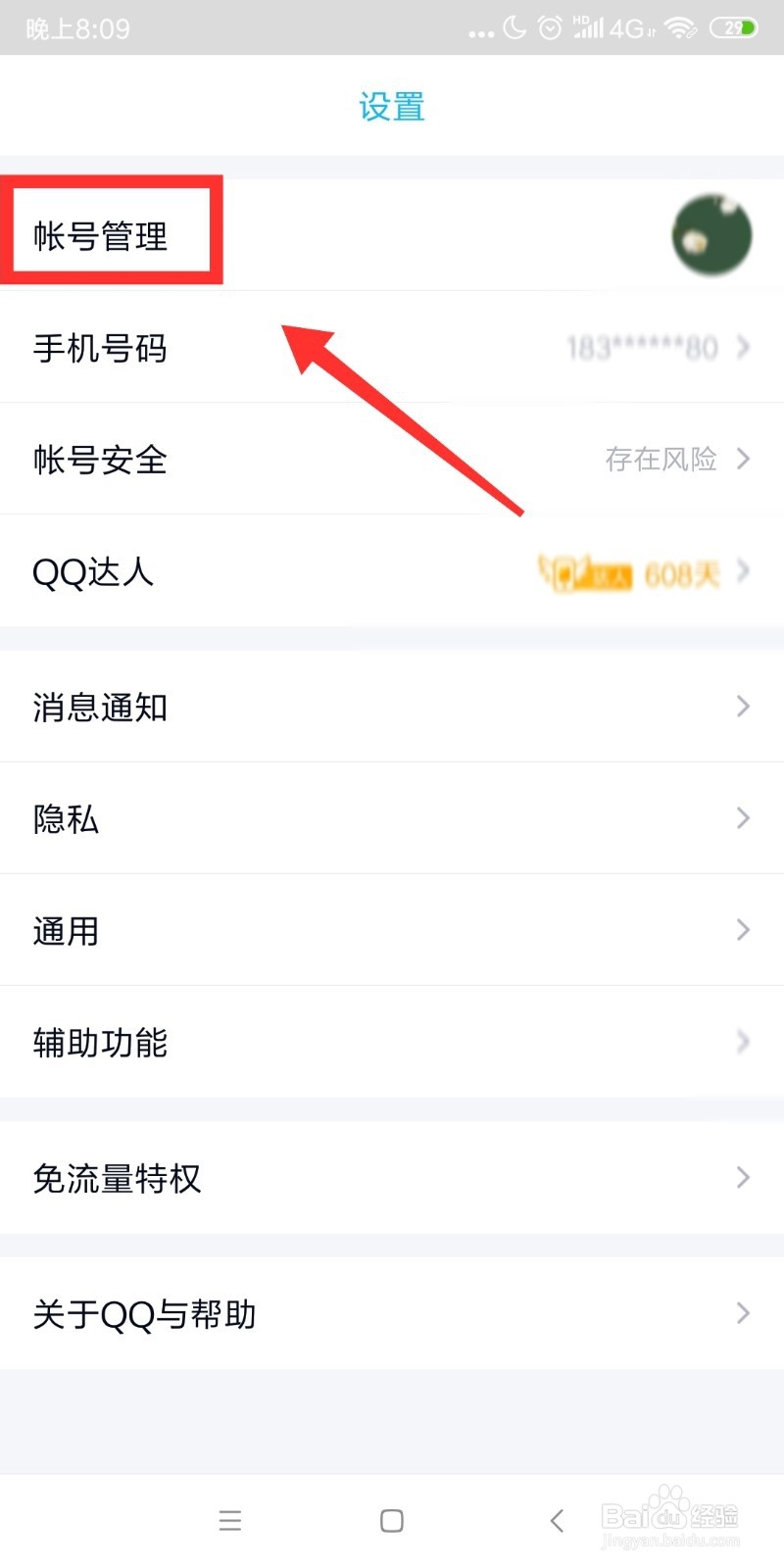Open 关于QQ与帮助
784x1568 pixels.
coord(392,1313)
